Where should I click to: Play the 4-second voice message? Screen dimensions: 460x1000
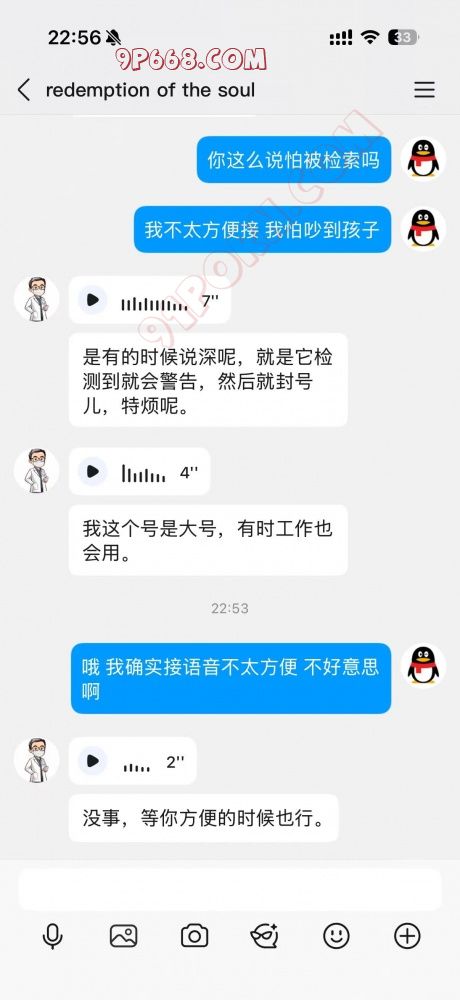[93, 472]
